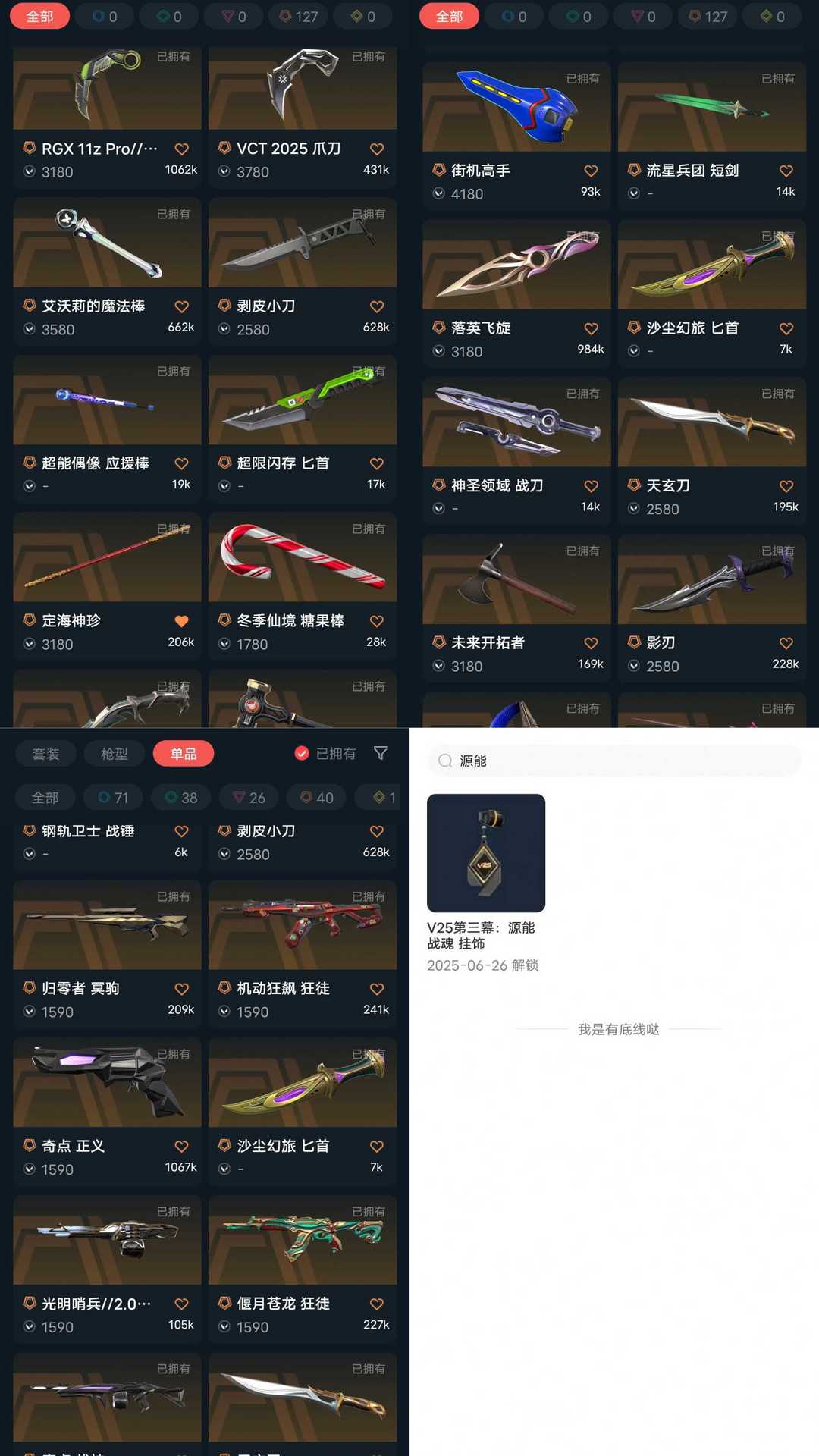The width and height of the screenshot is (819, 1456).
Task: Switch to the 枪型 tab
Action: click(114, 753)
